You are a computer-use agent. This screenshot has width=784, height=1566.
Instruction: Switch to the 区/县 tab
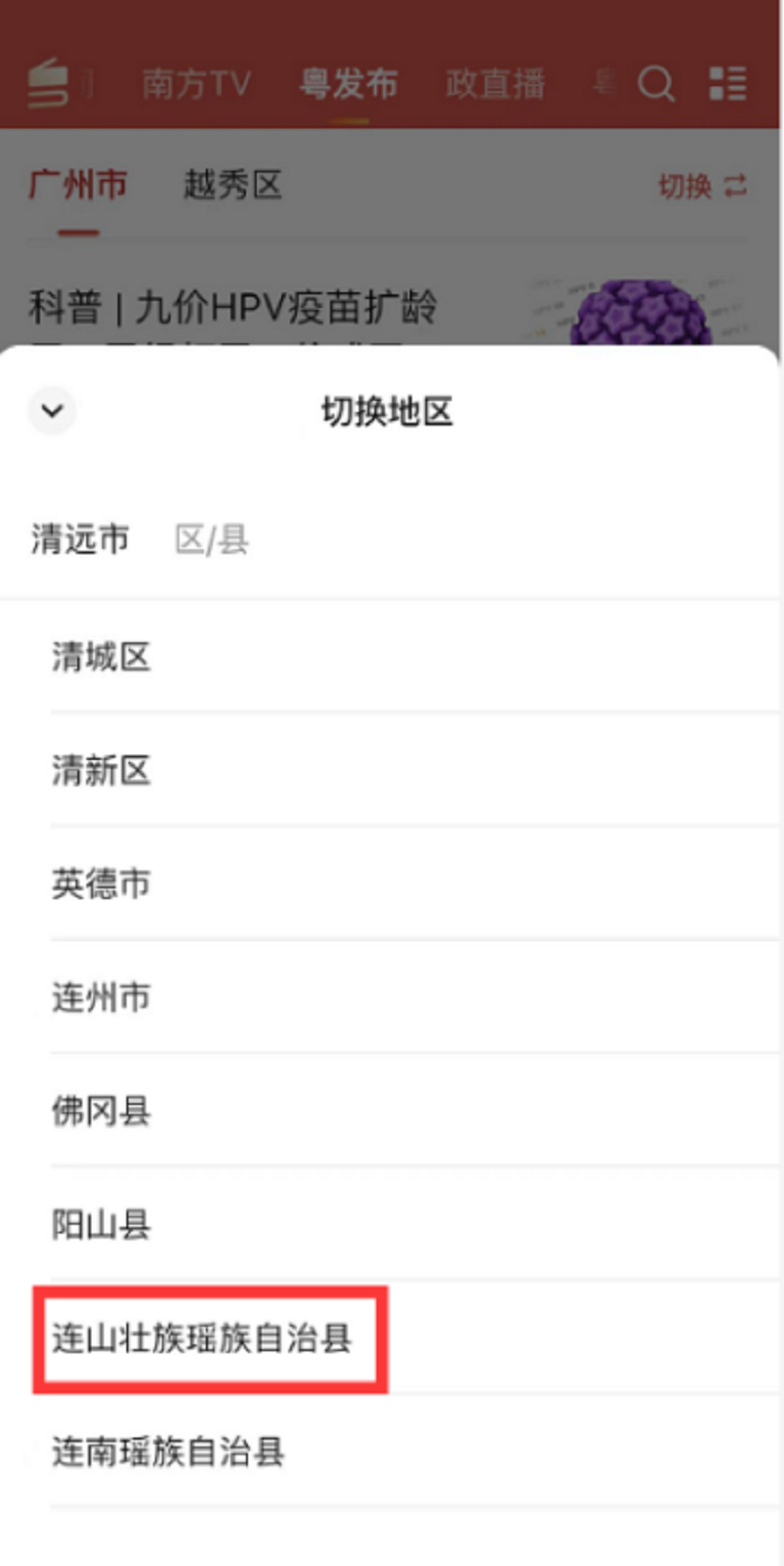click(x=212, y=539)
